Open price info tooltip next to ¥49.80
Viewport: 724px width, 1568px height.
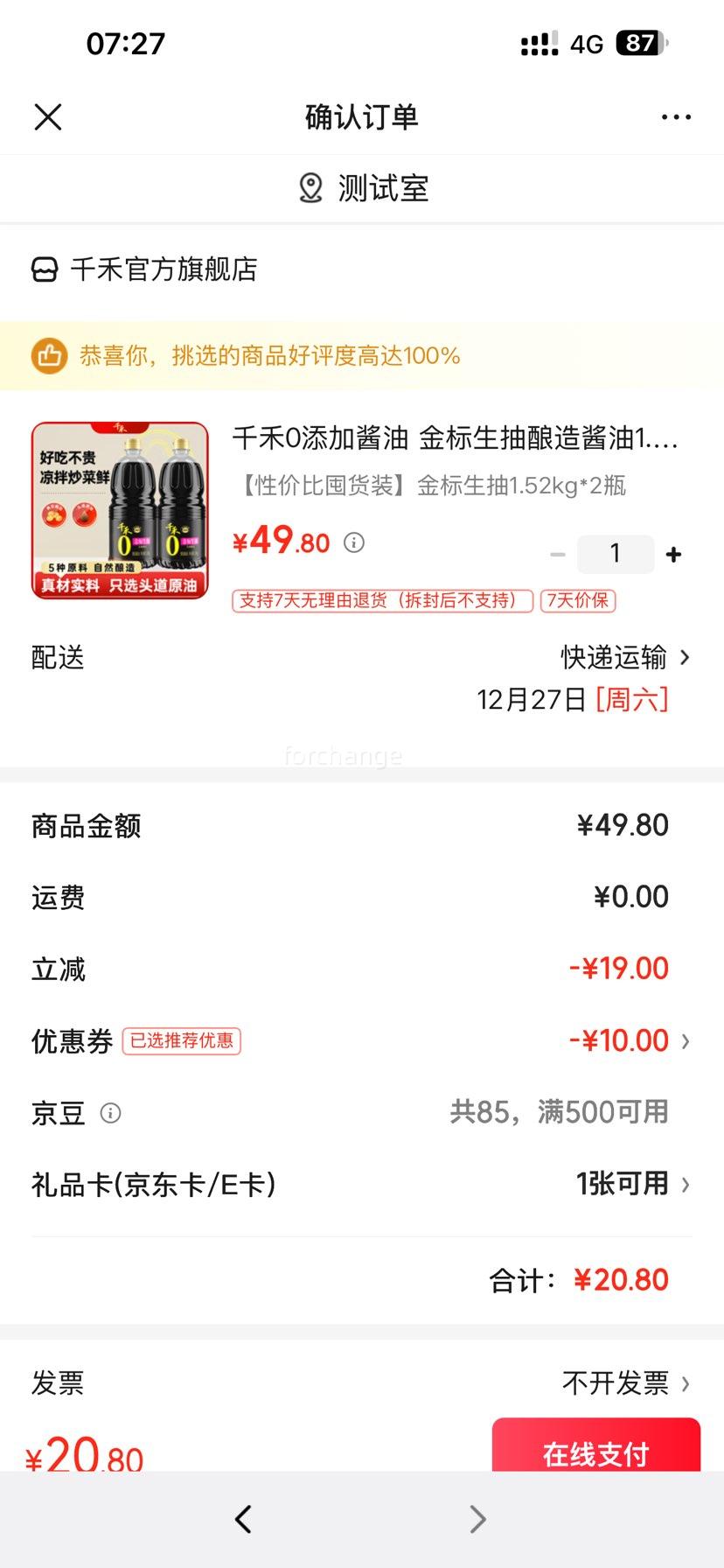click(x=353, y=542)
